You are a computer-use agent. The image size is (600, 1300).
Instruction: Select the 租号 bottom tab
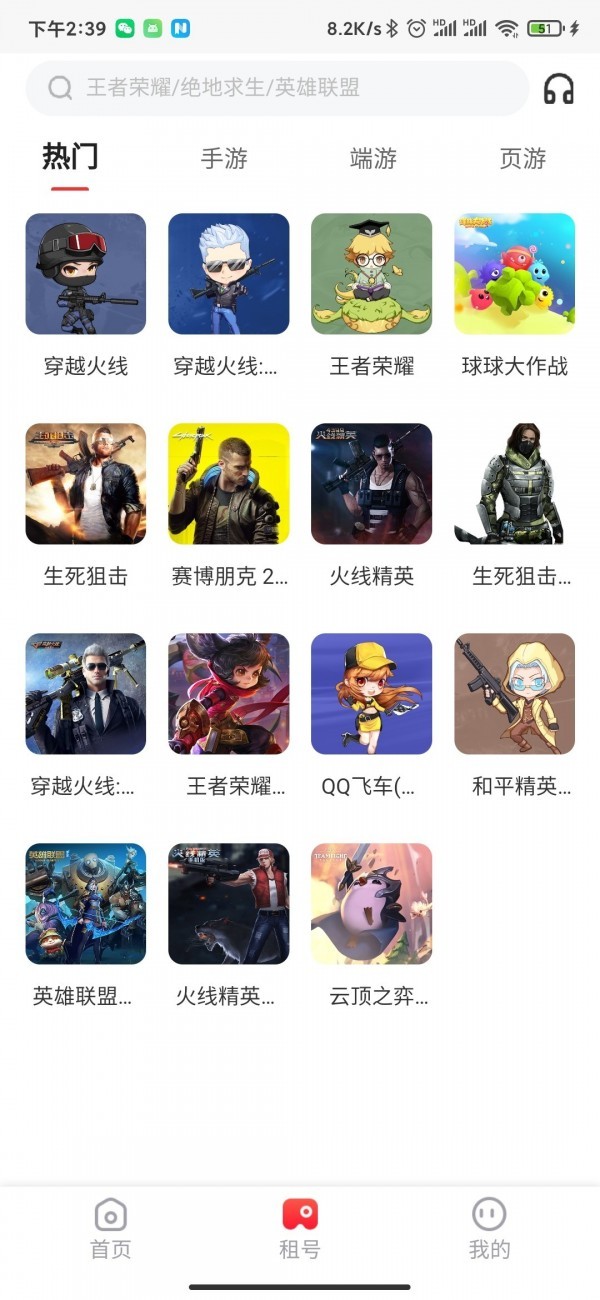(299, 1229)
